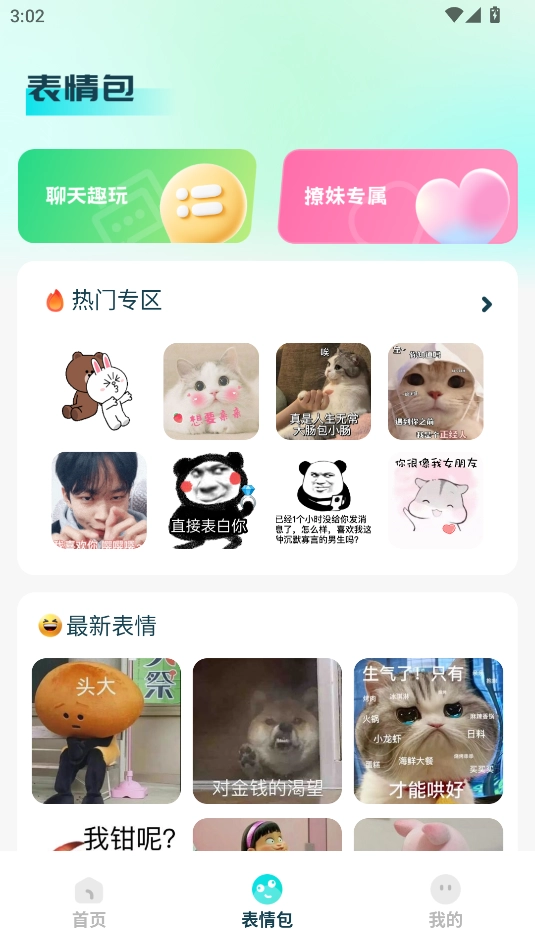Screen dimensions: 535x951
Task: Select the cat in white hood meme
Action: point(436,391)
